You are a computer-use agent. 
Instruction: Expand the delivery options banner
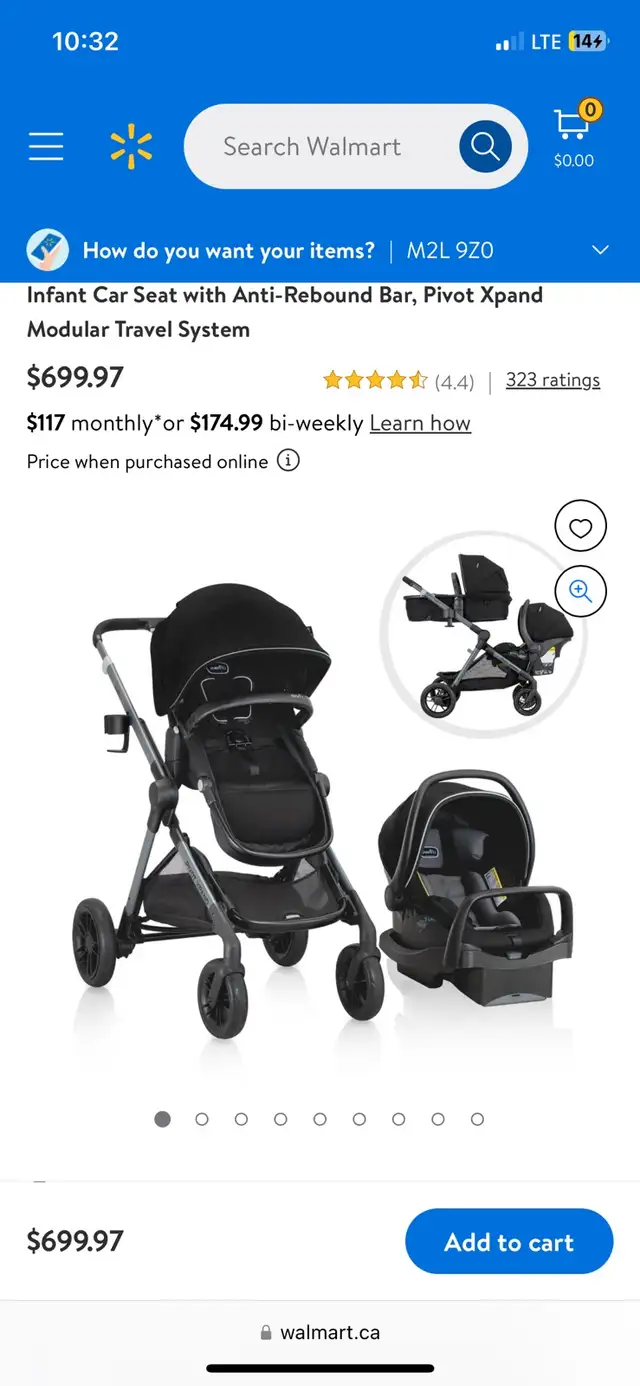(320, 250)
